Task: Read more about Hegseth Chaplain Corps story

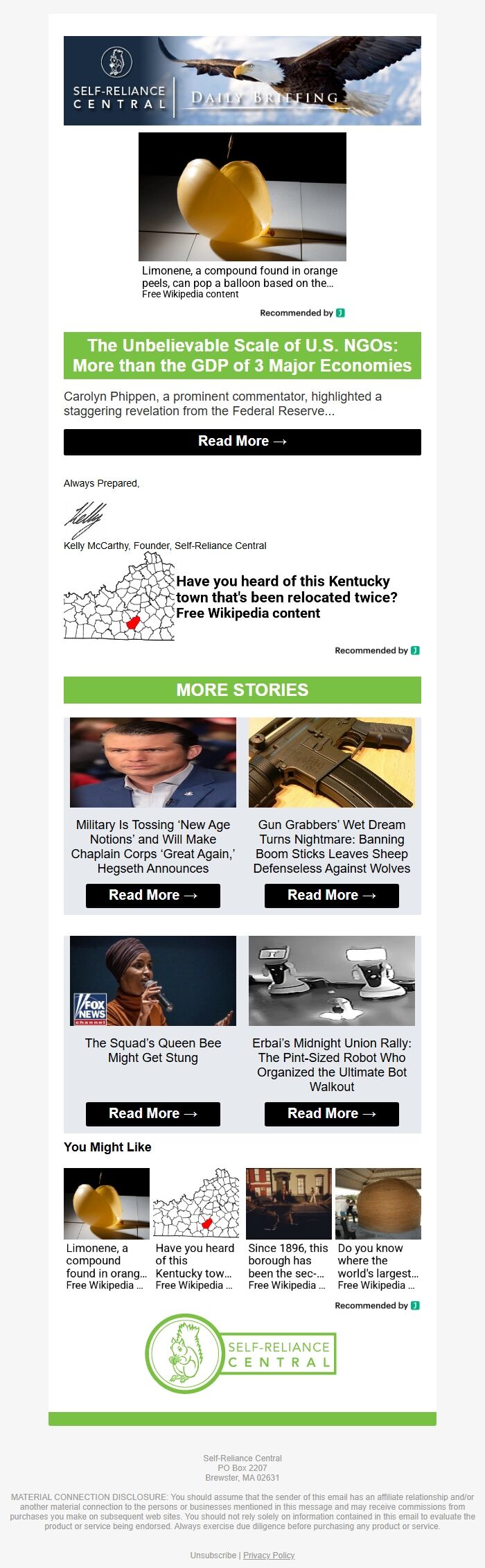Action: (152, 895)
